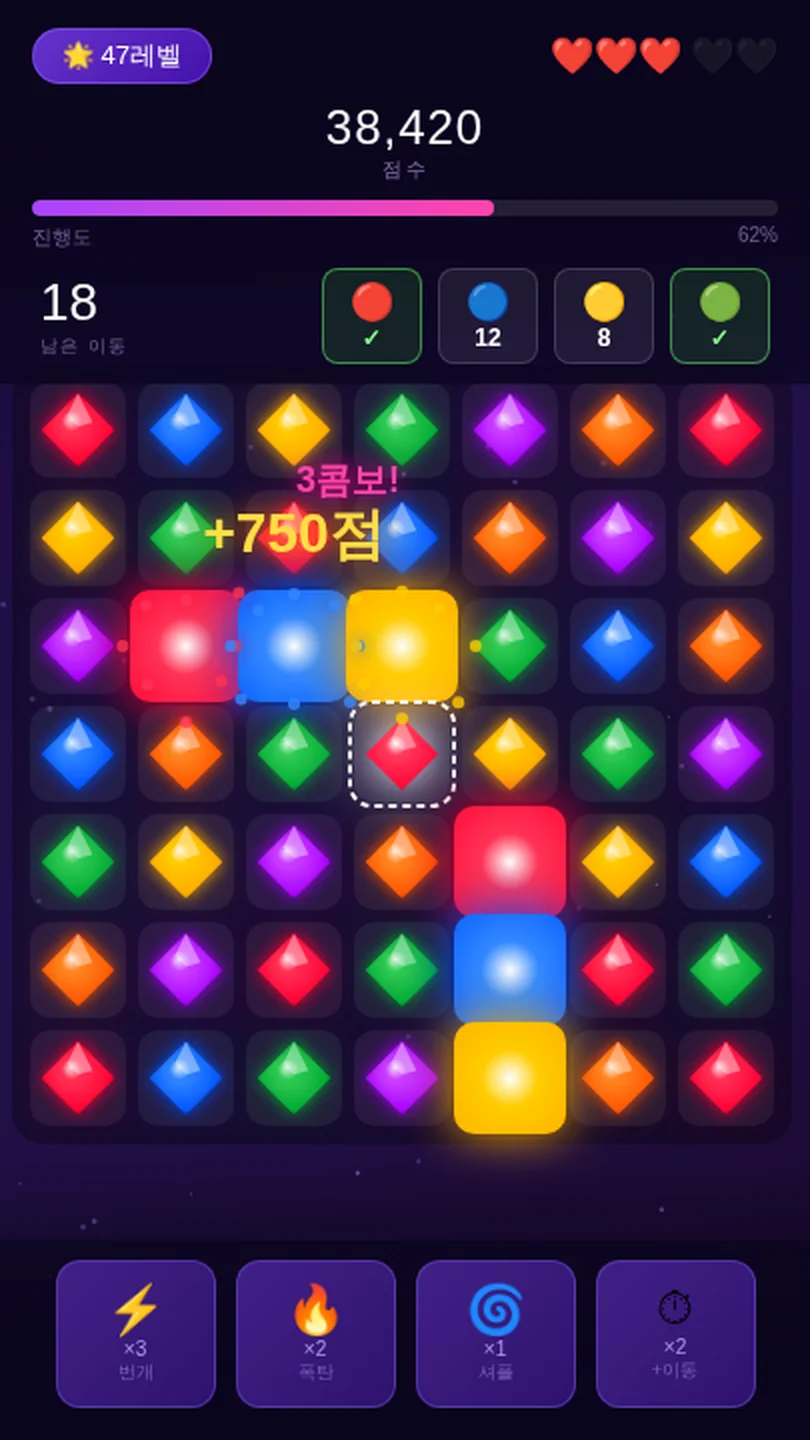Activate the bomb (폭탄) booster
The image size is (810, 1440).
[316, 1333]
